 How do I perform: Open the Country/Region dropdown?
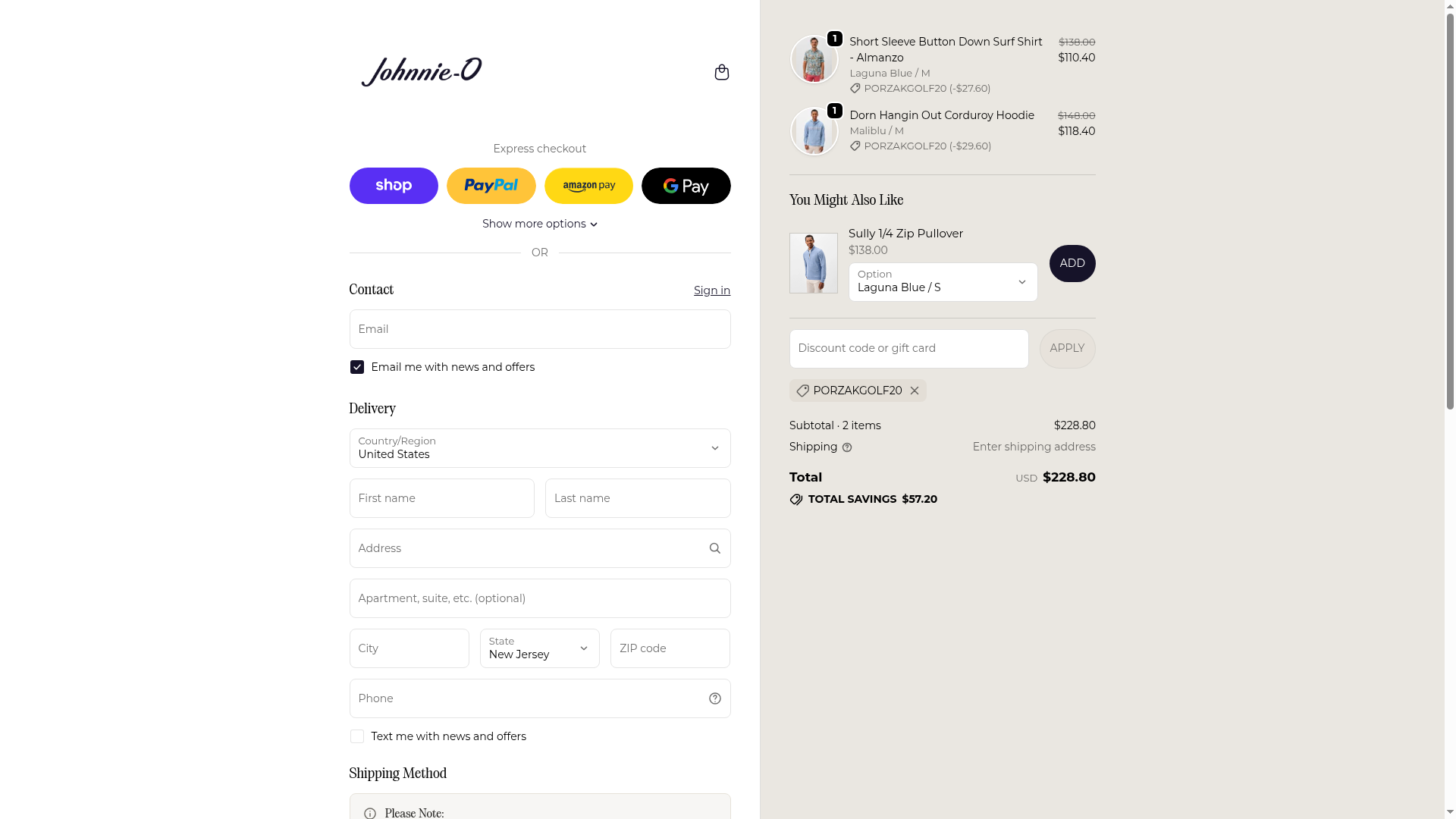click(539, 448)
